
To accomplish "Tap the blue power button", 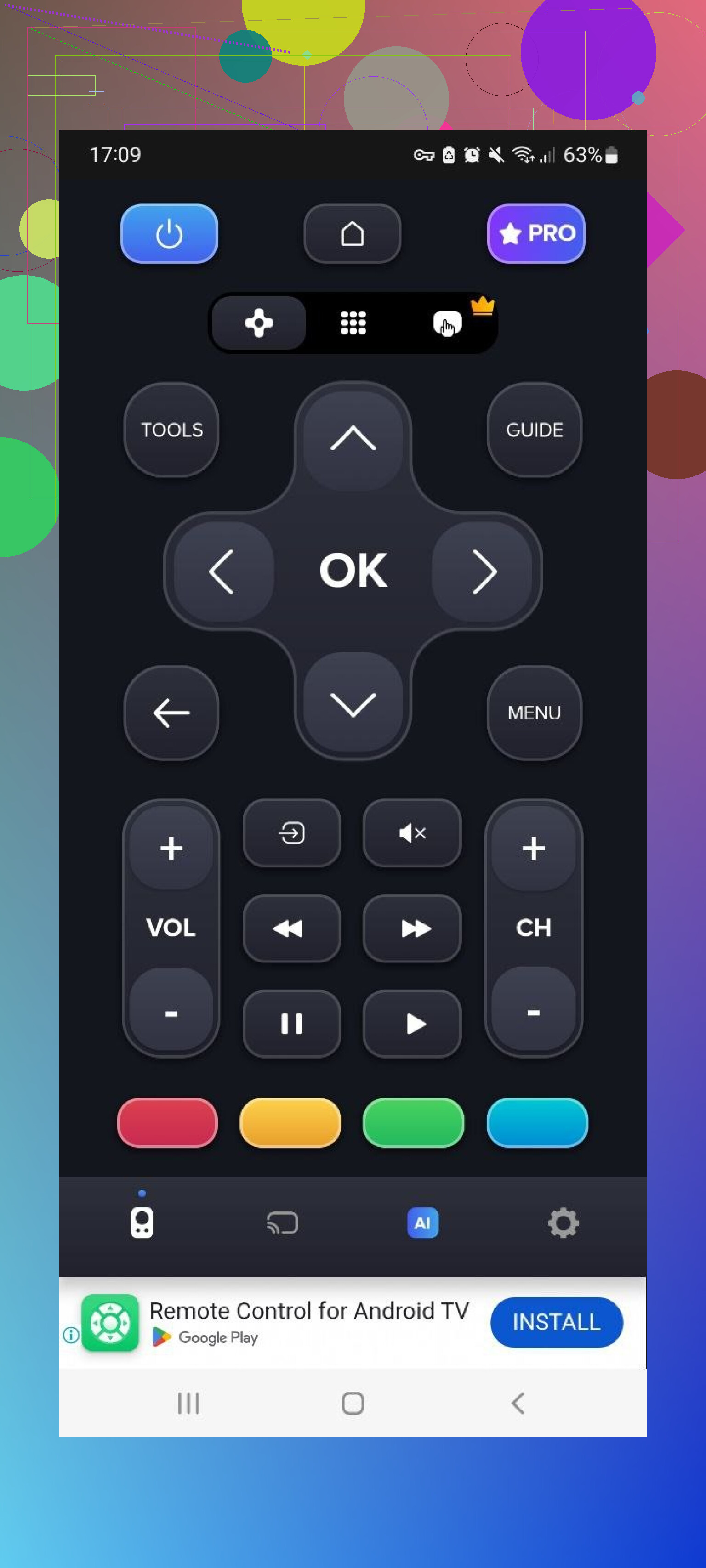I will click(x=169, y=234).
